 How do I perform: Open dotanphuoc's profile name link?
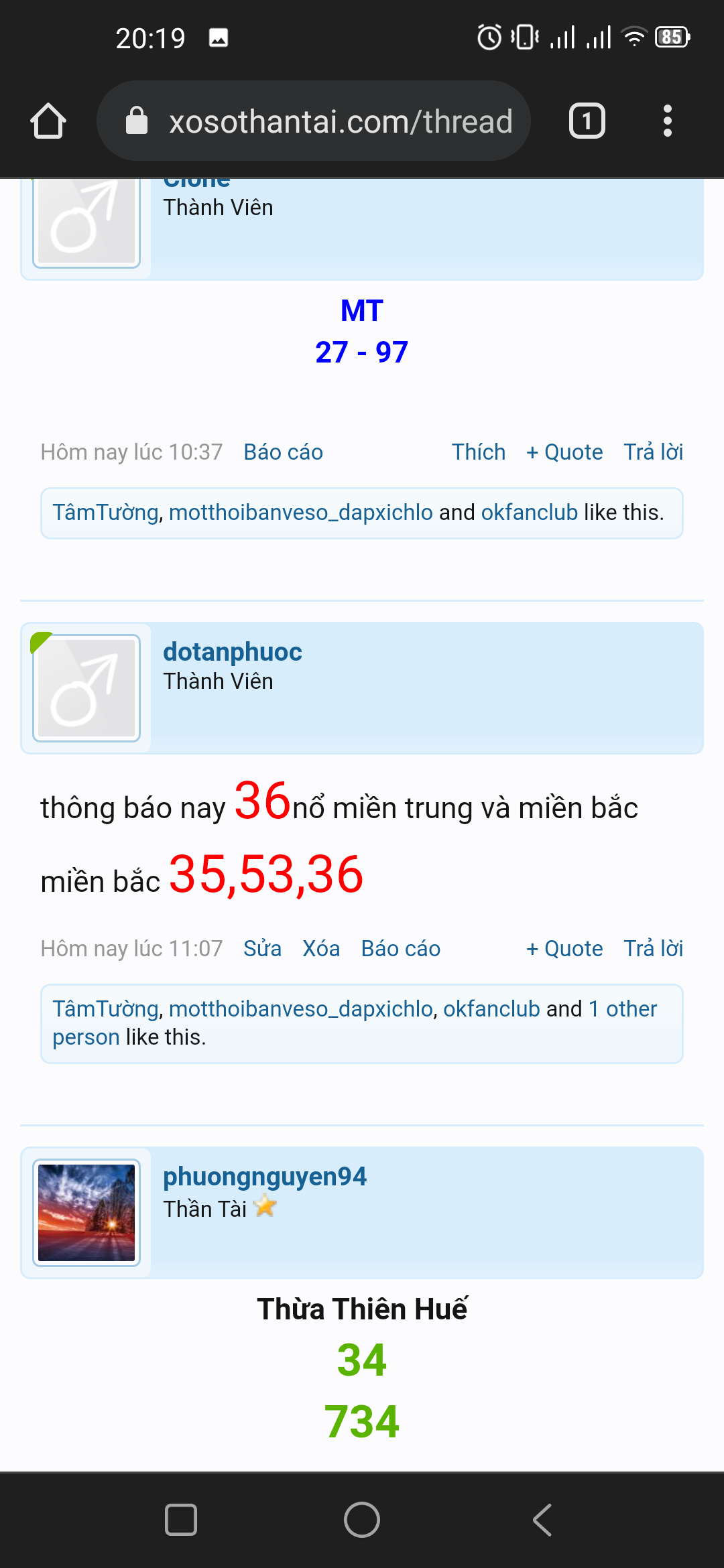coord(232,651)
